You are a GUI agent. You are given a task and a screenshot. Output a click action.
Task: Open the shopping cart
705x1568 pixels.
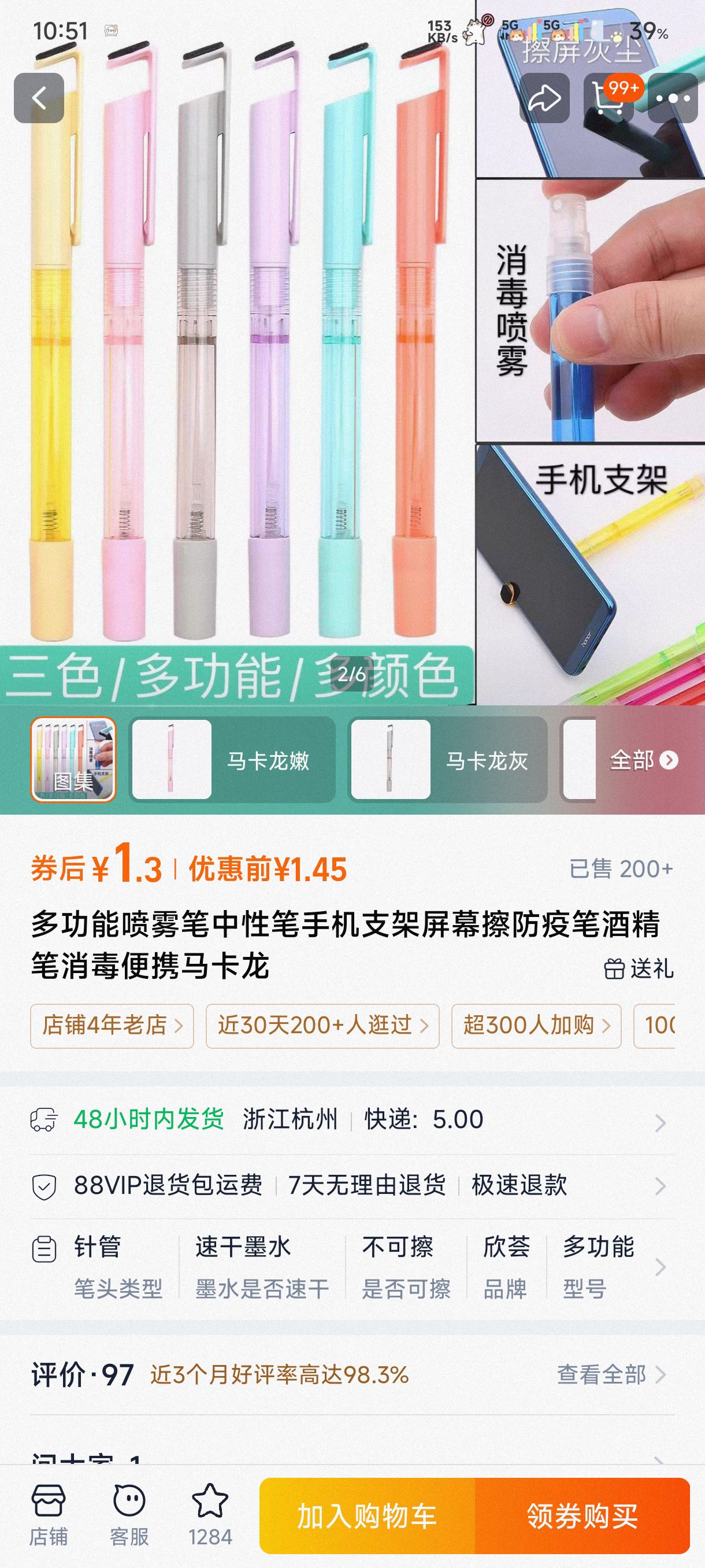[608, 98]
